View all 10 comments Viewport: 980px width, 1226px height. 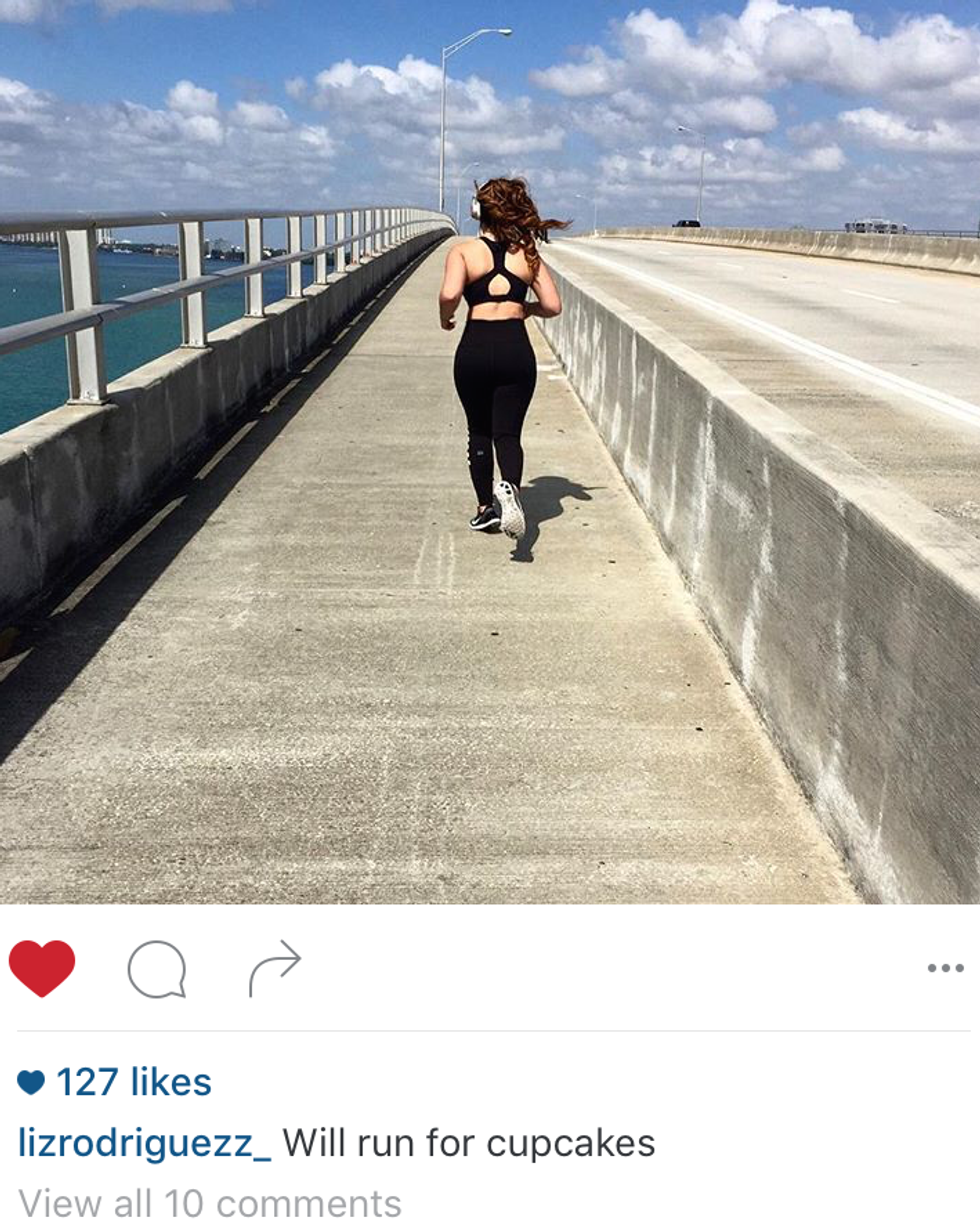[209, 1203]
